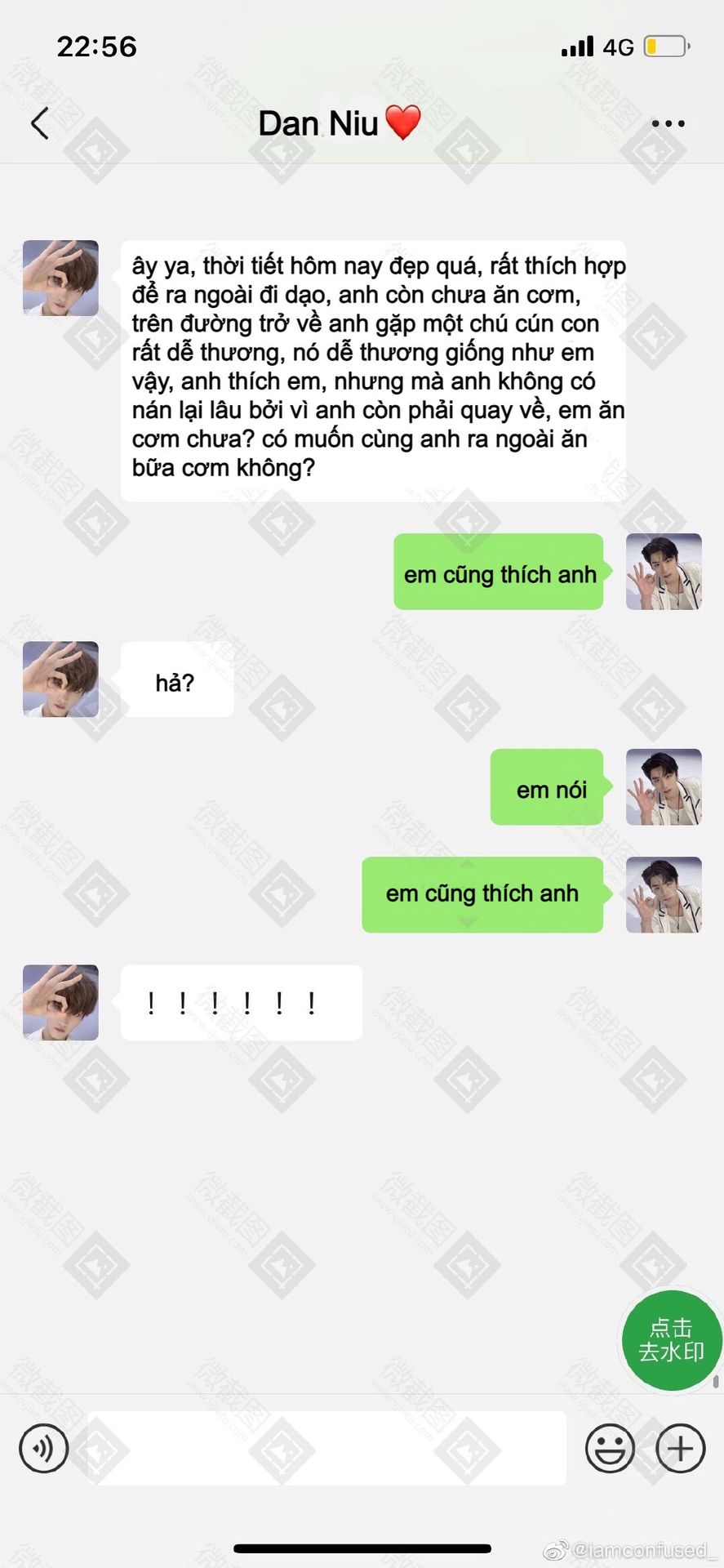The image size is (724, 1568).
Task: Open your avatar next to 'em nói'
Action: point(663,786)
